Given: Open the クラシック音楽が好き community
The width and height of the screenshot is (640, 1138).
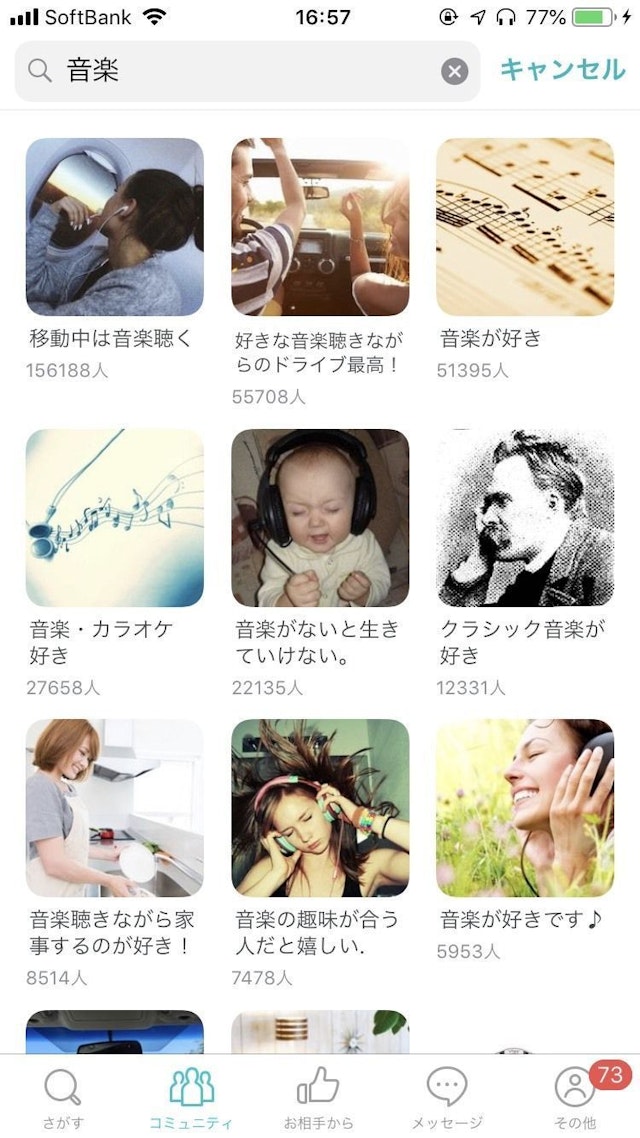Looking at the screenshot, I should 525,518.
